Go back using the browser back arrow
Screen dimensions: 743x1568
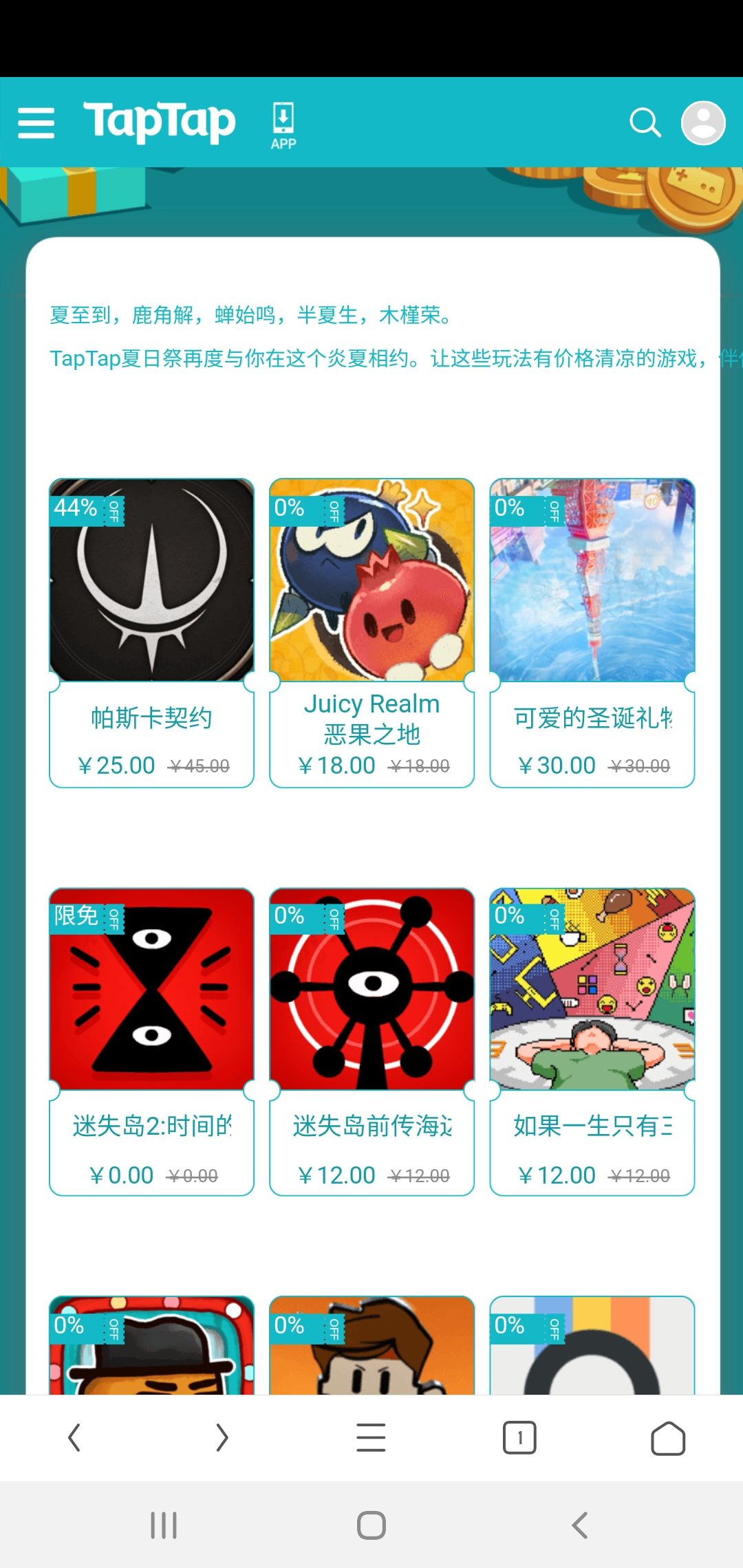tap(74, 1436)
